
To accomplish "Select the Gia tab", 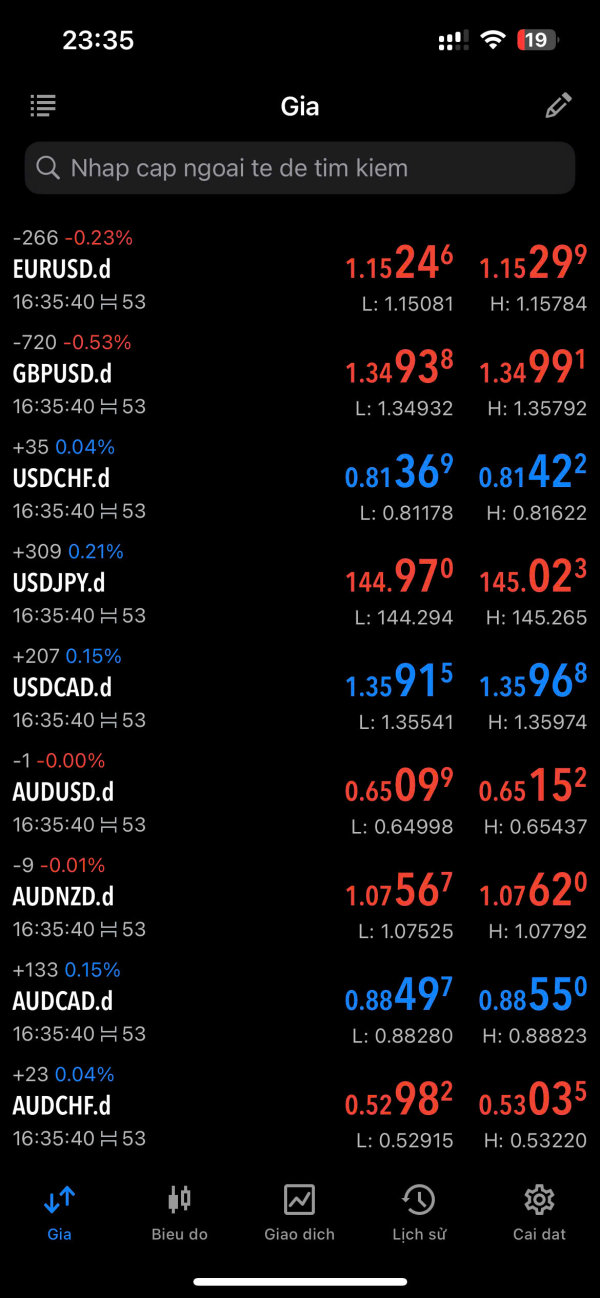I will [60, 1212].
